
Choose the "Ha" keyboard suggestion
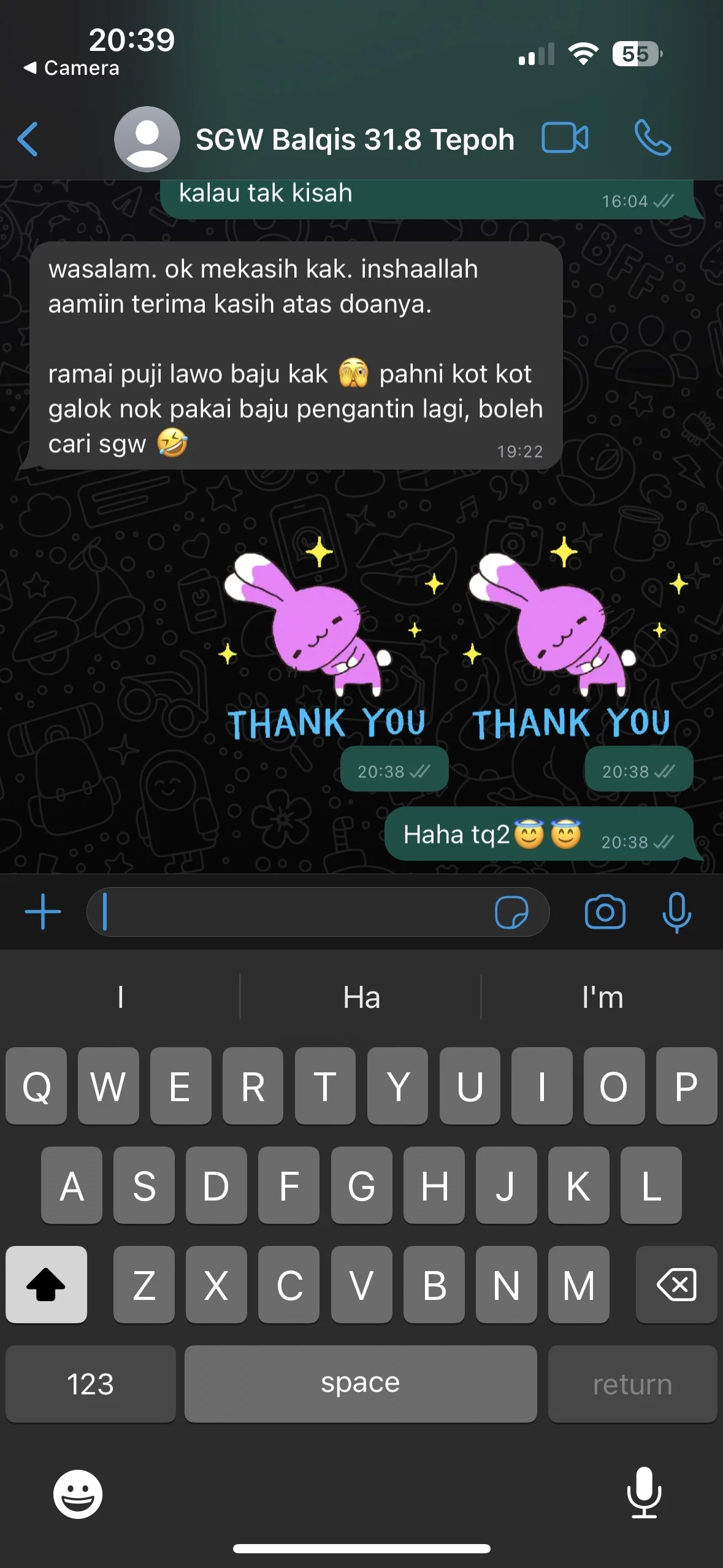361,997
